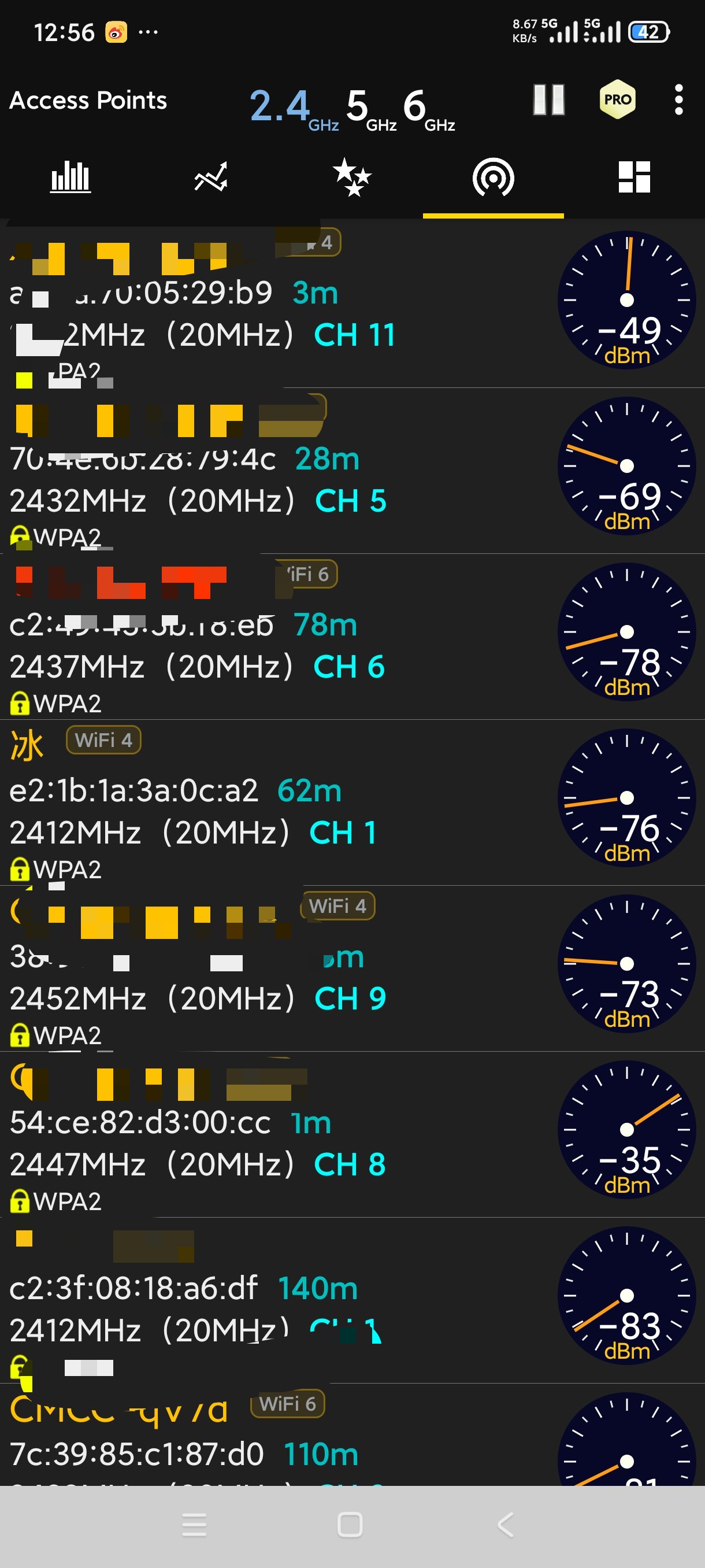Switch to the 5 GHz band
705x1568 pixels.
click(371, 108)
